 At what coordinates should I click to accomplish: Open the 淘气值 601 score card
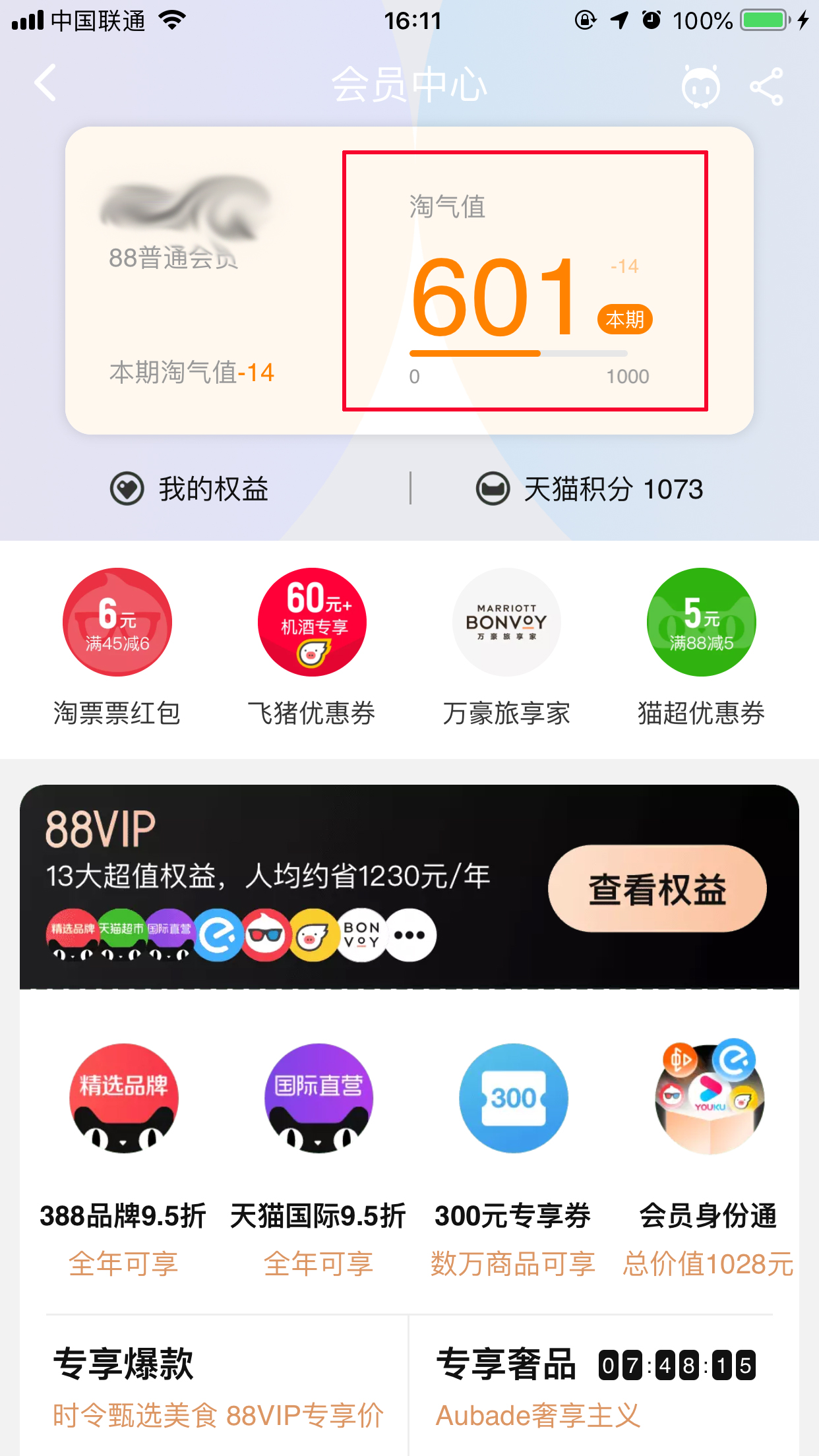click(525, 281)
